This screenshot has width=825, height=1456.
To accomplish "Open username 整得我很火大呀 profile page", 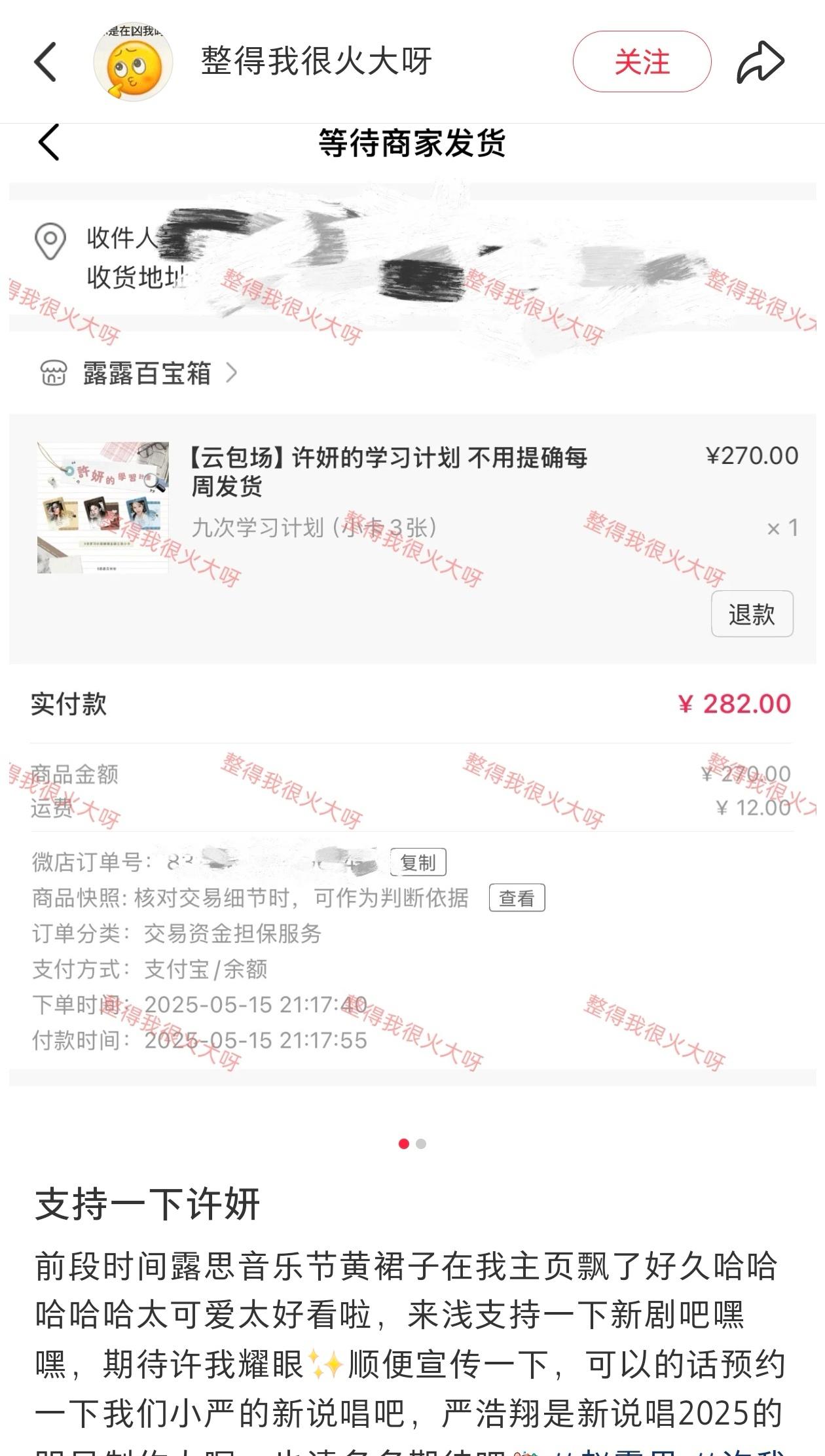I will coord(316,62).
